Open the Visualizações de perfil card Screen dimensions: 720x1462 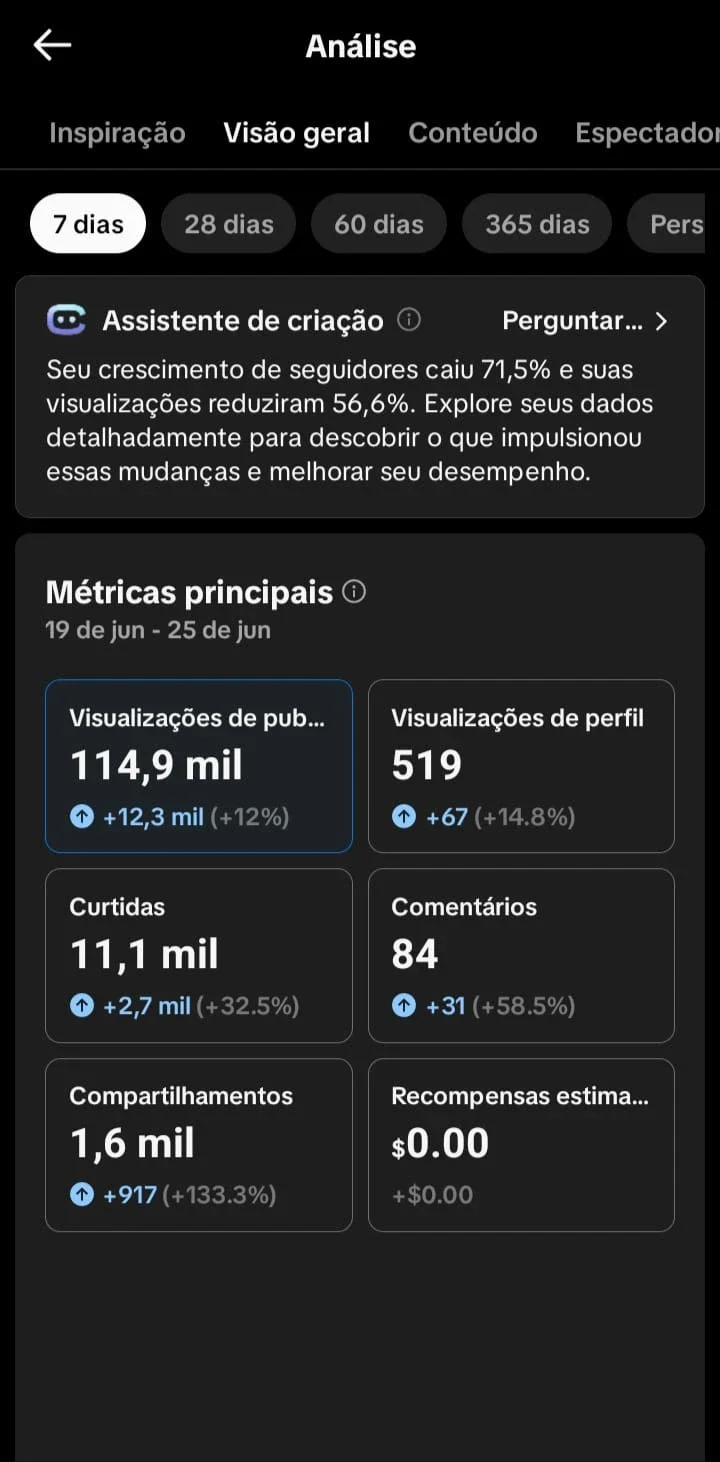(x=521, y=766)
